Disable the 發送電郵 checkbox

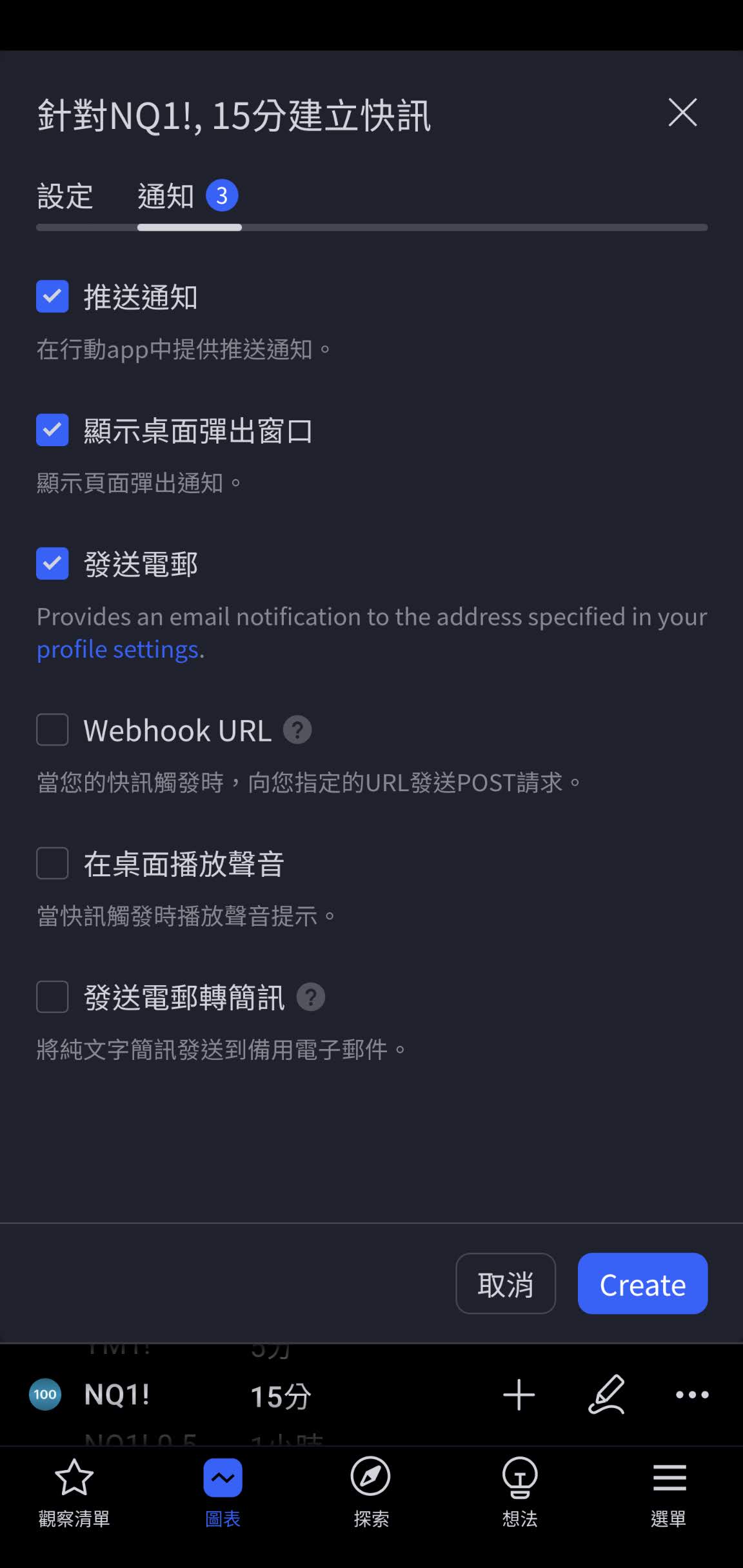coord(52,563)
